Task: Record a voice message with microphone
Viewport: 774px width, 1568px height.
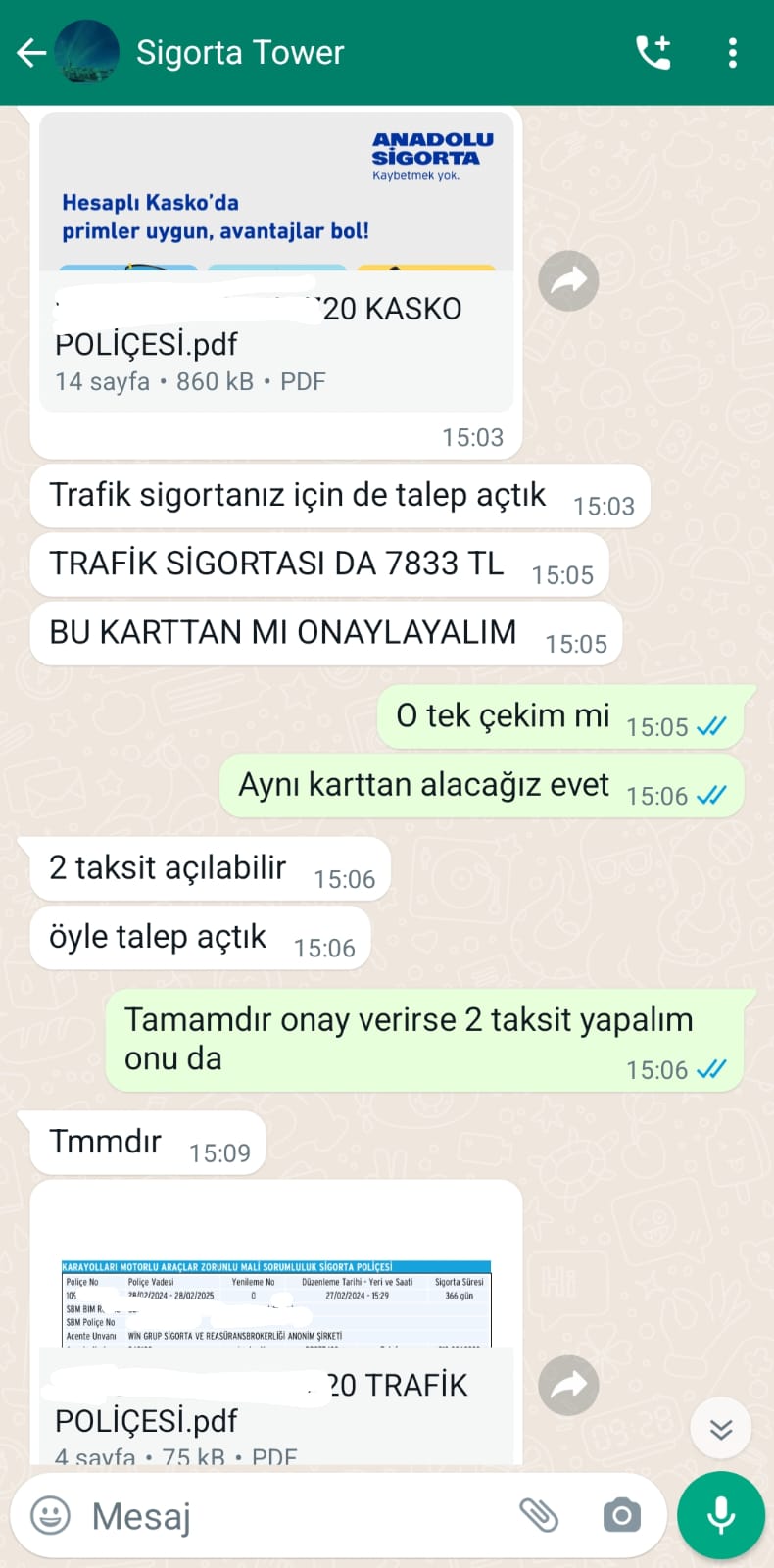Action: click(721, 1515)
